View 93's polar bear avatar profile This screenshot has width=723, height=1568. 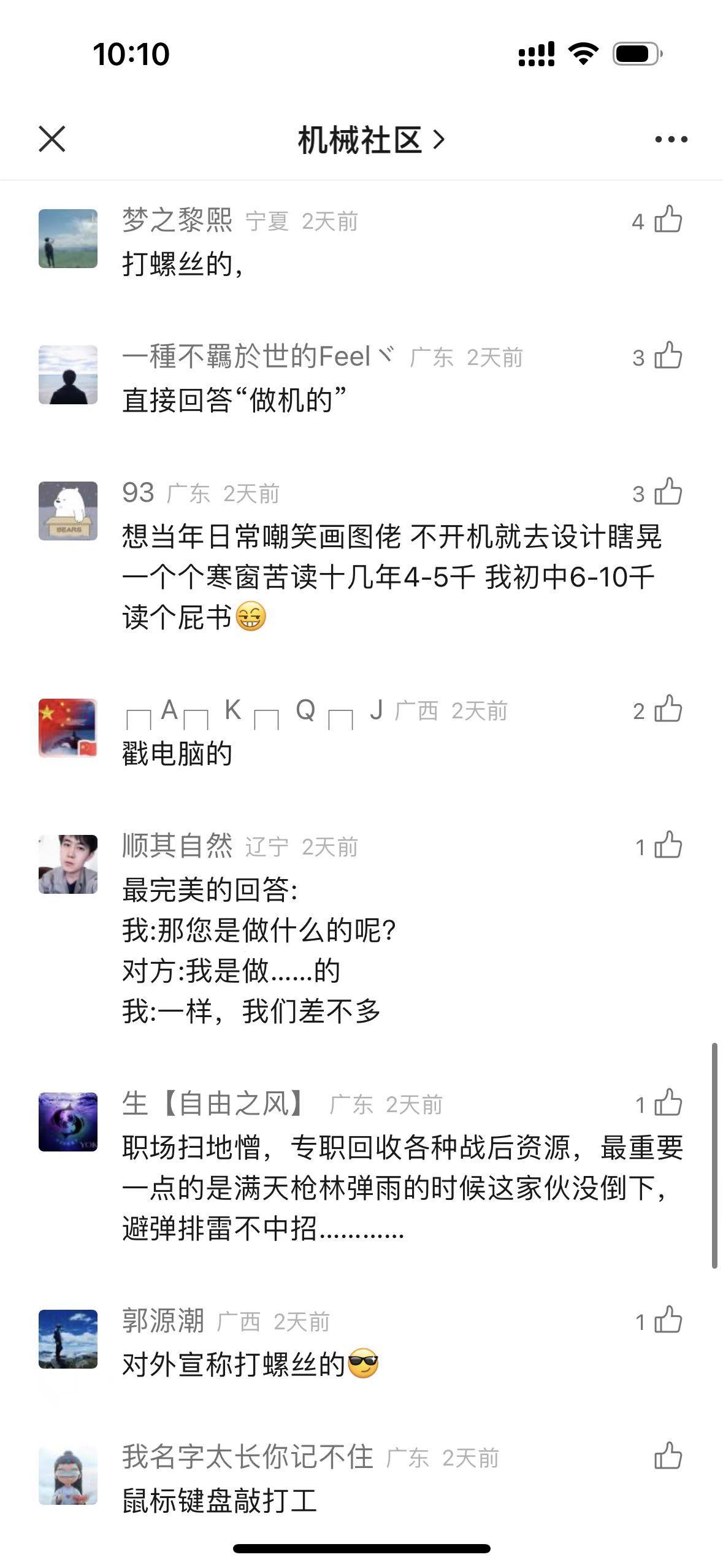point(68,511)
